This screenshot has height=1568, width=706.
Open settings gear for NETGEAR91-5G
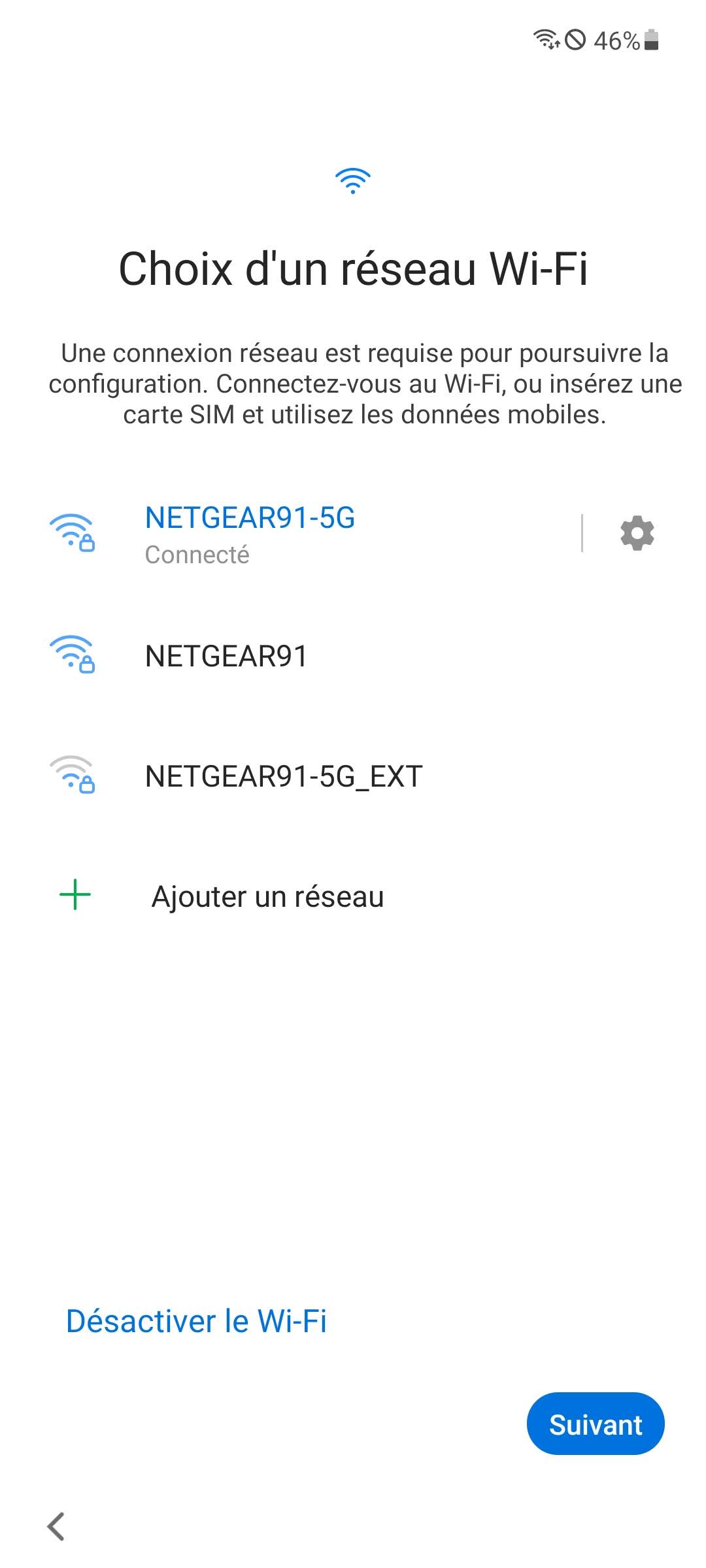coord(637,533)
